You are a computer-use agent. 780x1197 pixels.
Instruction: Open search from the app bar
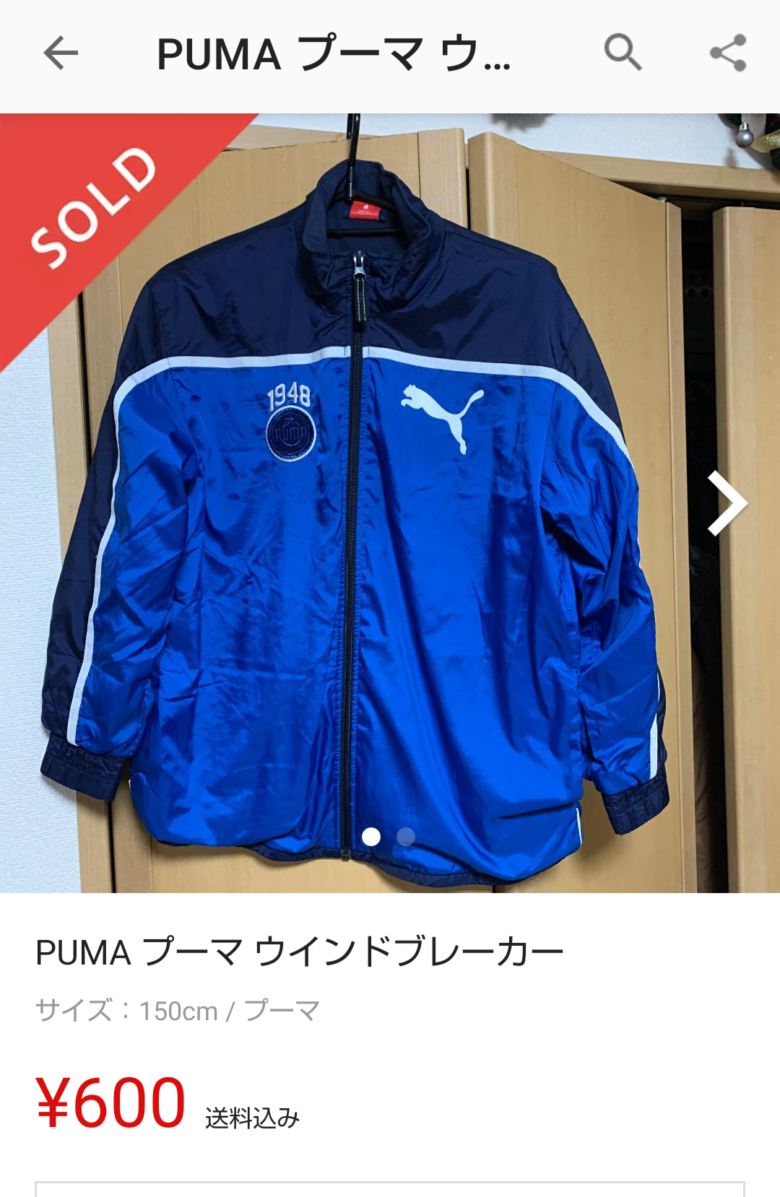pyautogui.click(x=623, y=53)
